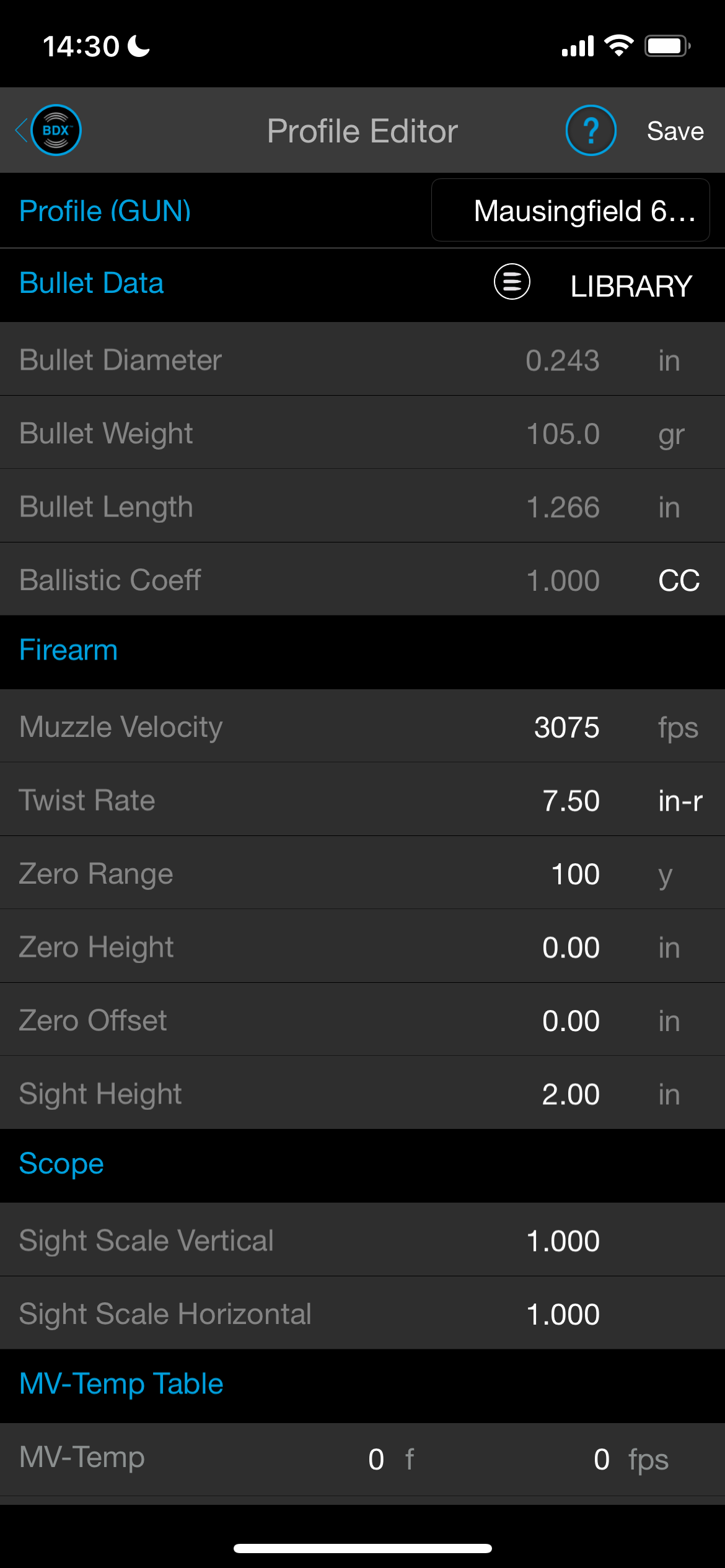Image resolution: width=725 pixels, height=1568 pixels.
Task: Tap the bullet library list icon
Action: pos(512,282)
